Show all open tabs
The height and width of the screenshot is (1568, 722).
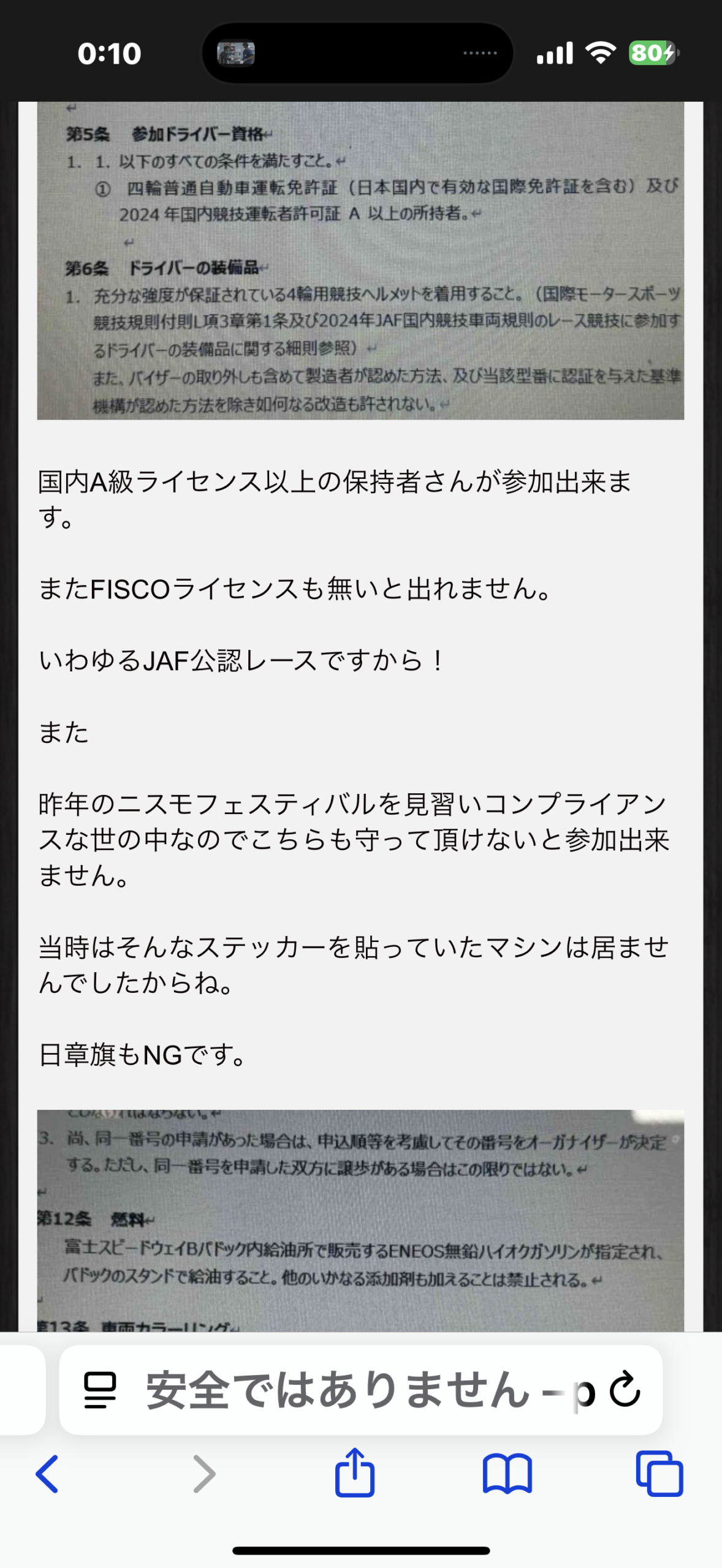pos(659,1474)
